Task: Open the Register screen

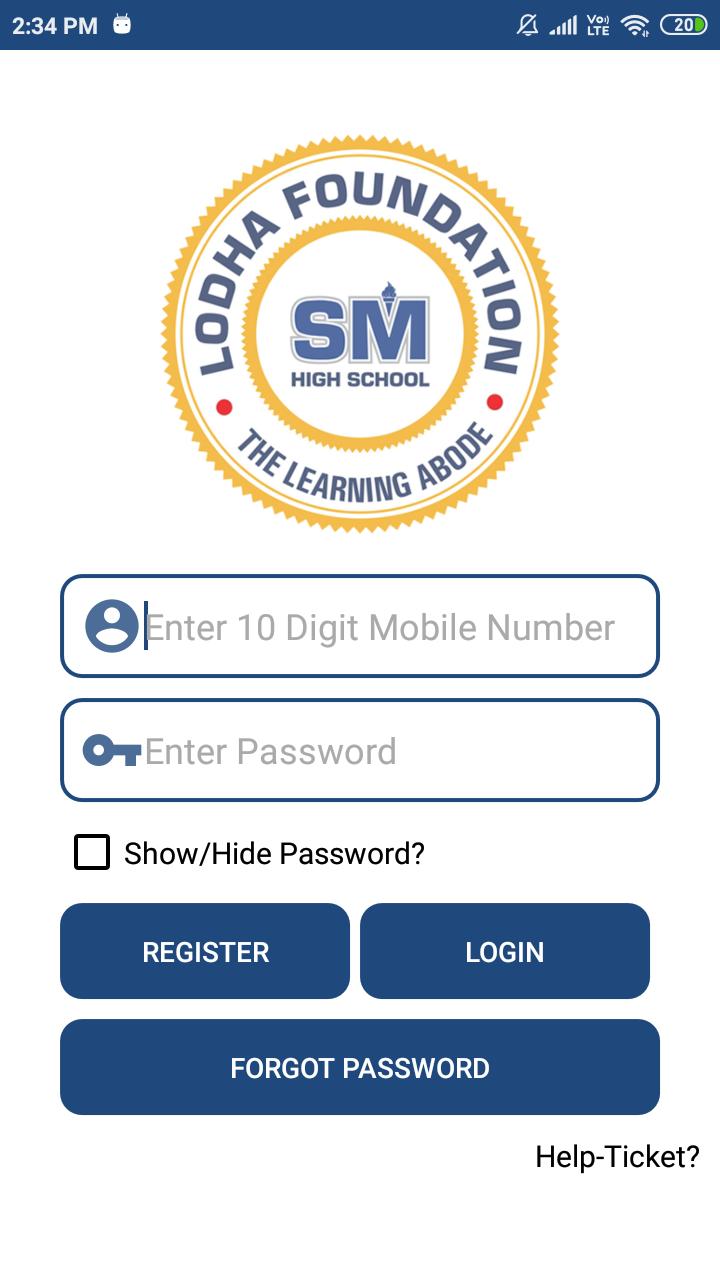Action: (x=205, y=951)
